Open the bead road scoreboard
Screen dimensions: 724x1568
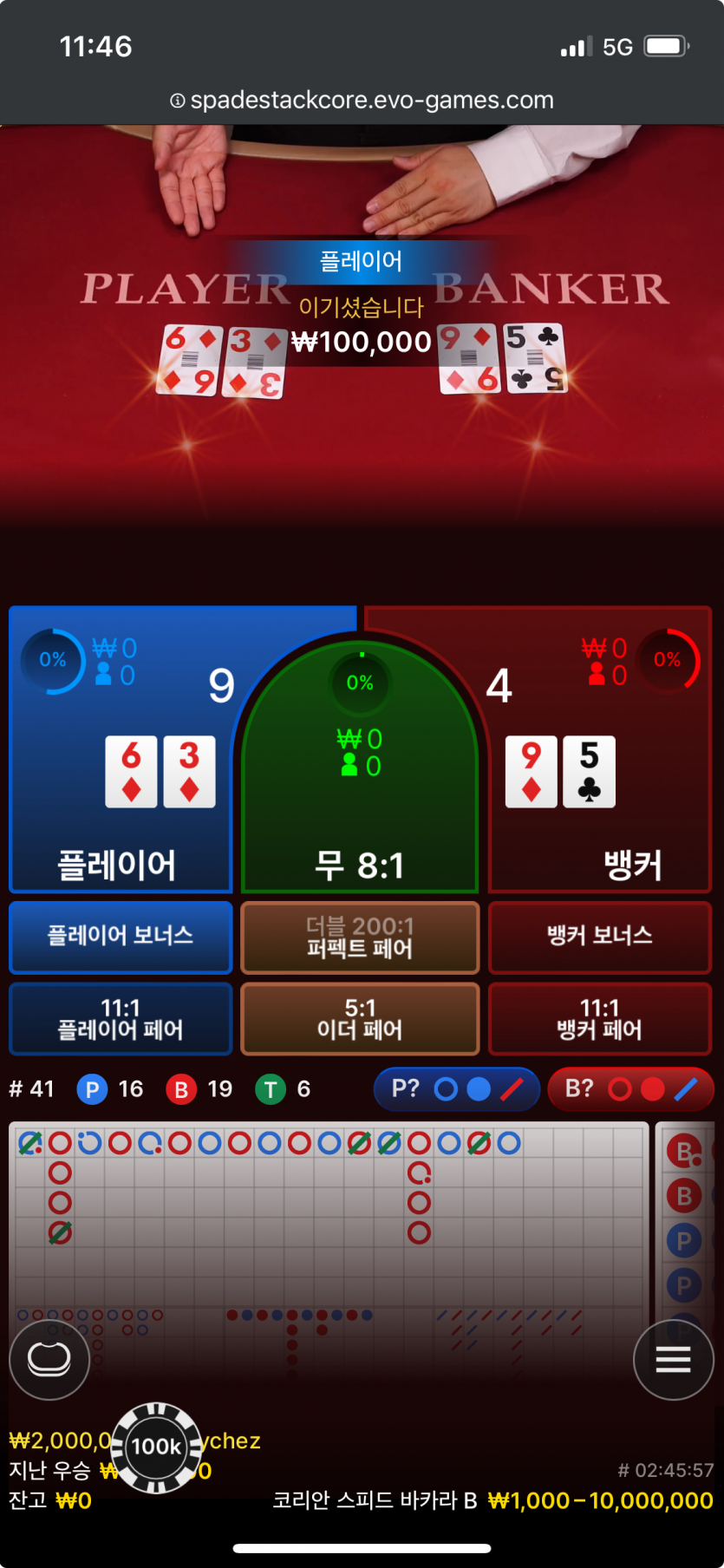pos(685,1232)
